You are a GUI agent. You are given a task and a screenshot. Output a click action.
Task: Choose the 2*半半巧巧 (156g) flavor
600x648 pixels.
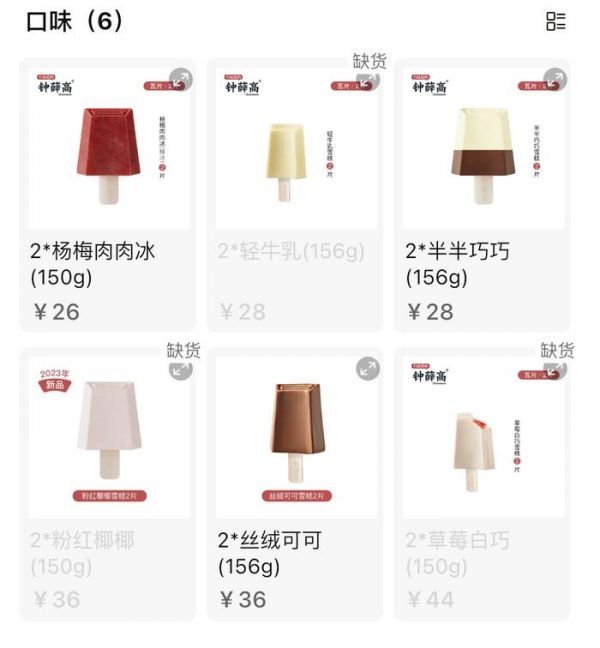point(482,195)
